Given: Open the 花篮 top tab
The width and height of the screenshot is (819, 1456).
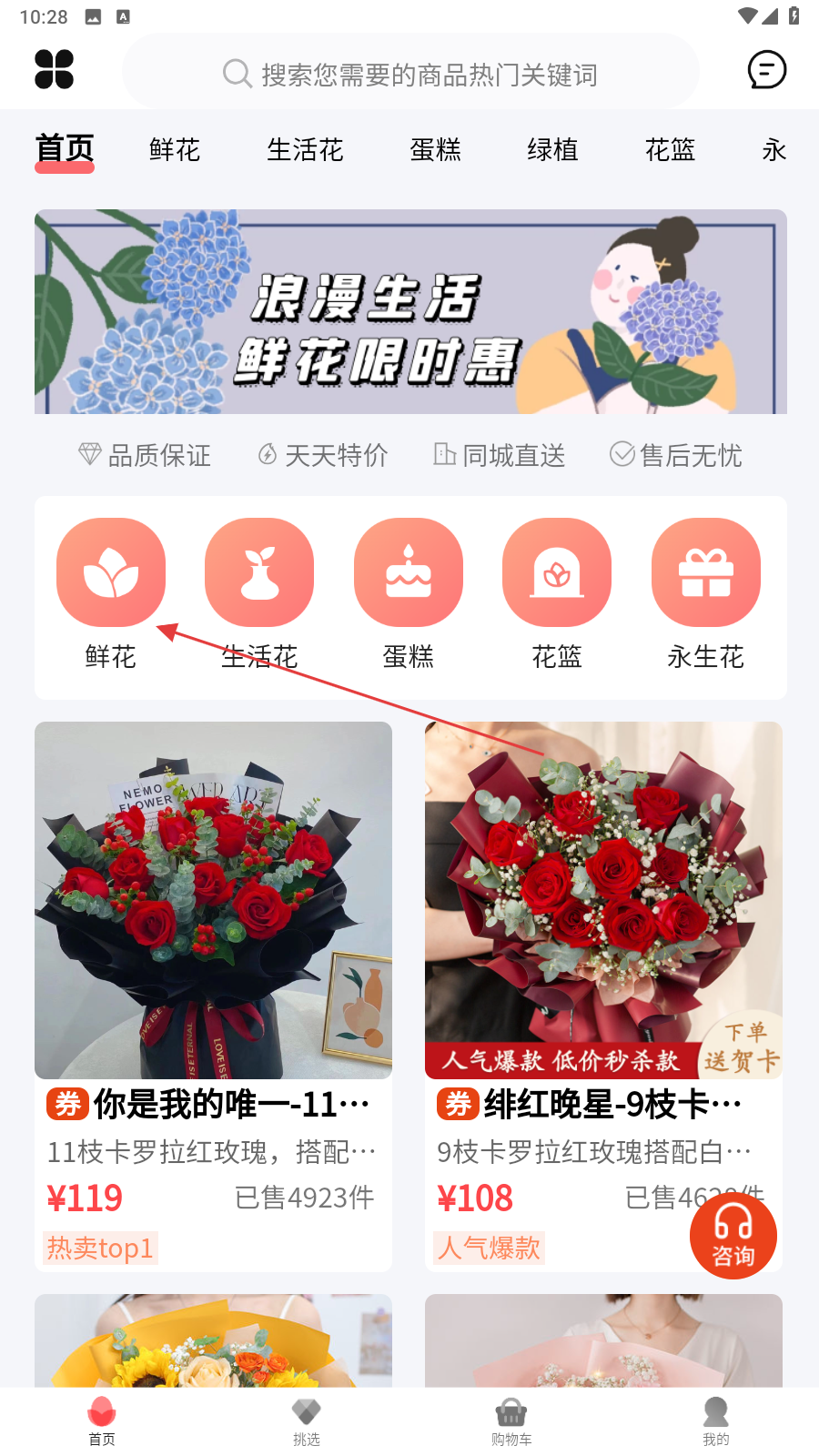Looking at the screenshot, I should 670,150.
